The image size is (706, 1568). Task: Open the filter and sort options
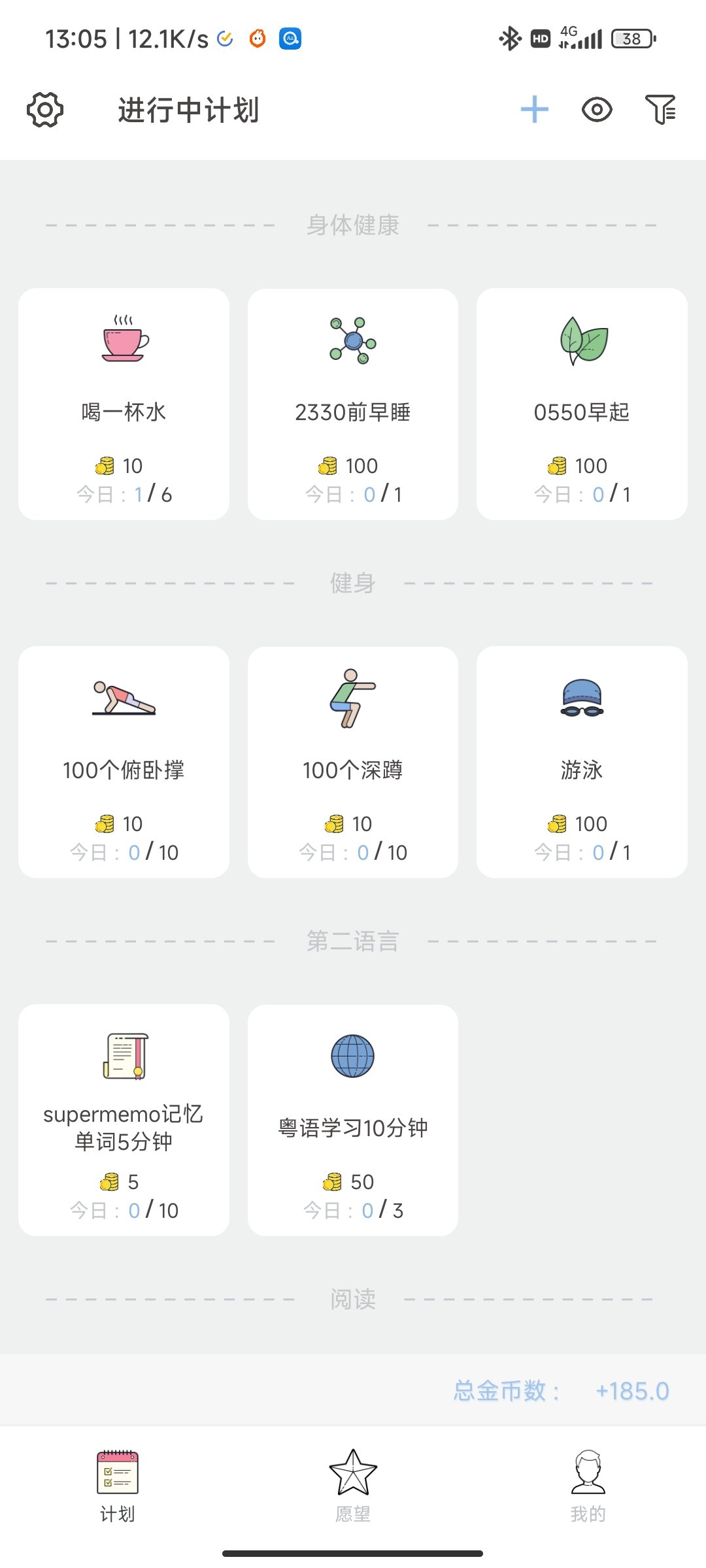click(660, 110)
